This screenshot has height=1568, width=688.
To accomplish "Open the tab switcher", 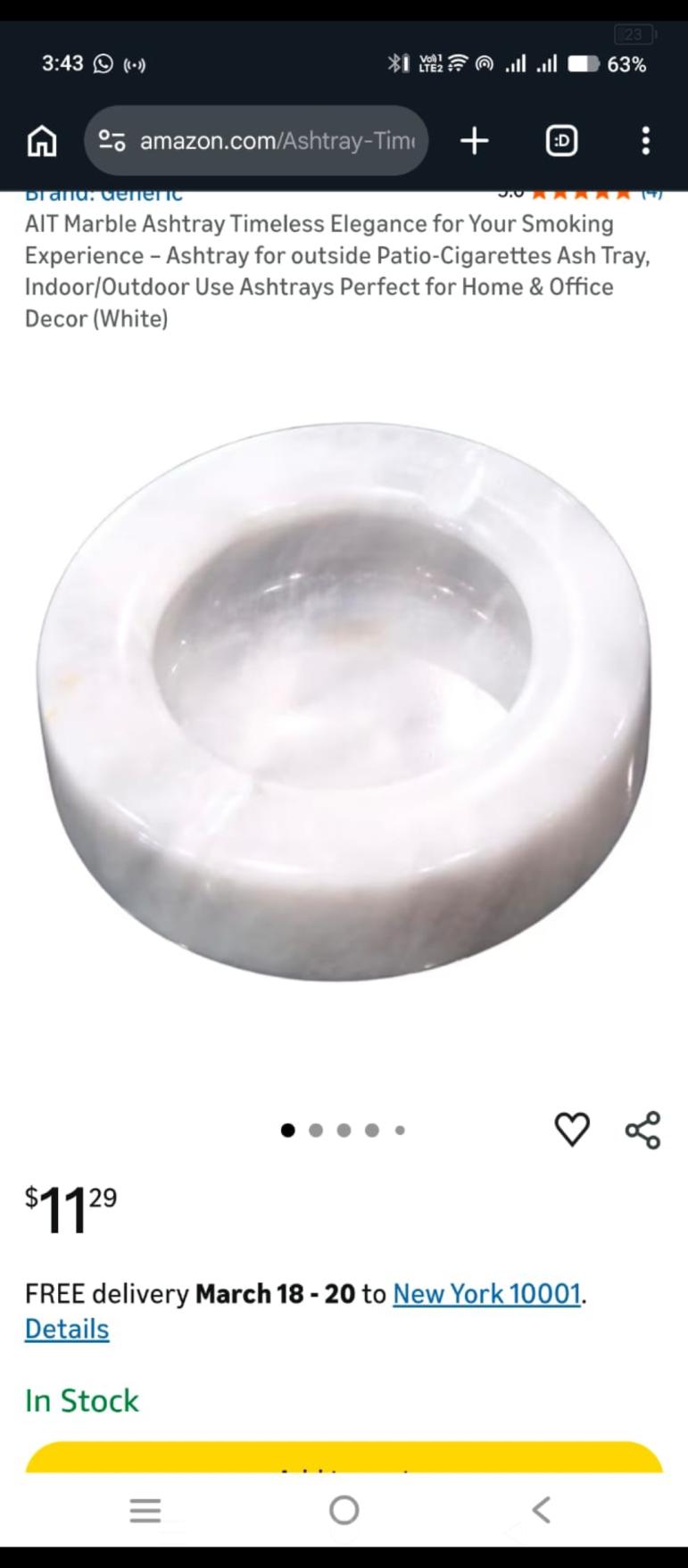I will tap(561, 141).
